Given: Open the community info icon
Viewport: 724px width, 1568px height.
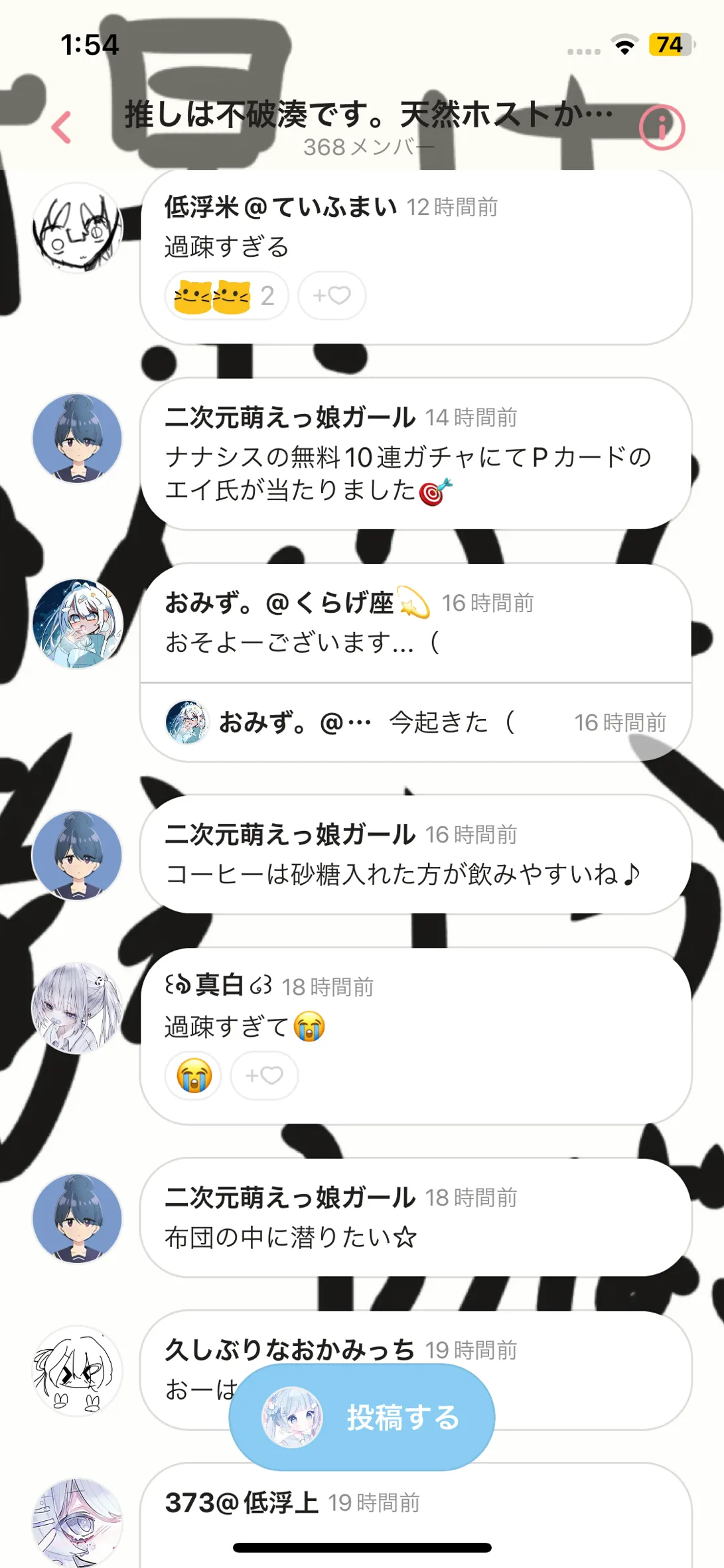Looking at the screenshot, I should point(662,127).
